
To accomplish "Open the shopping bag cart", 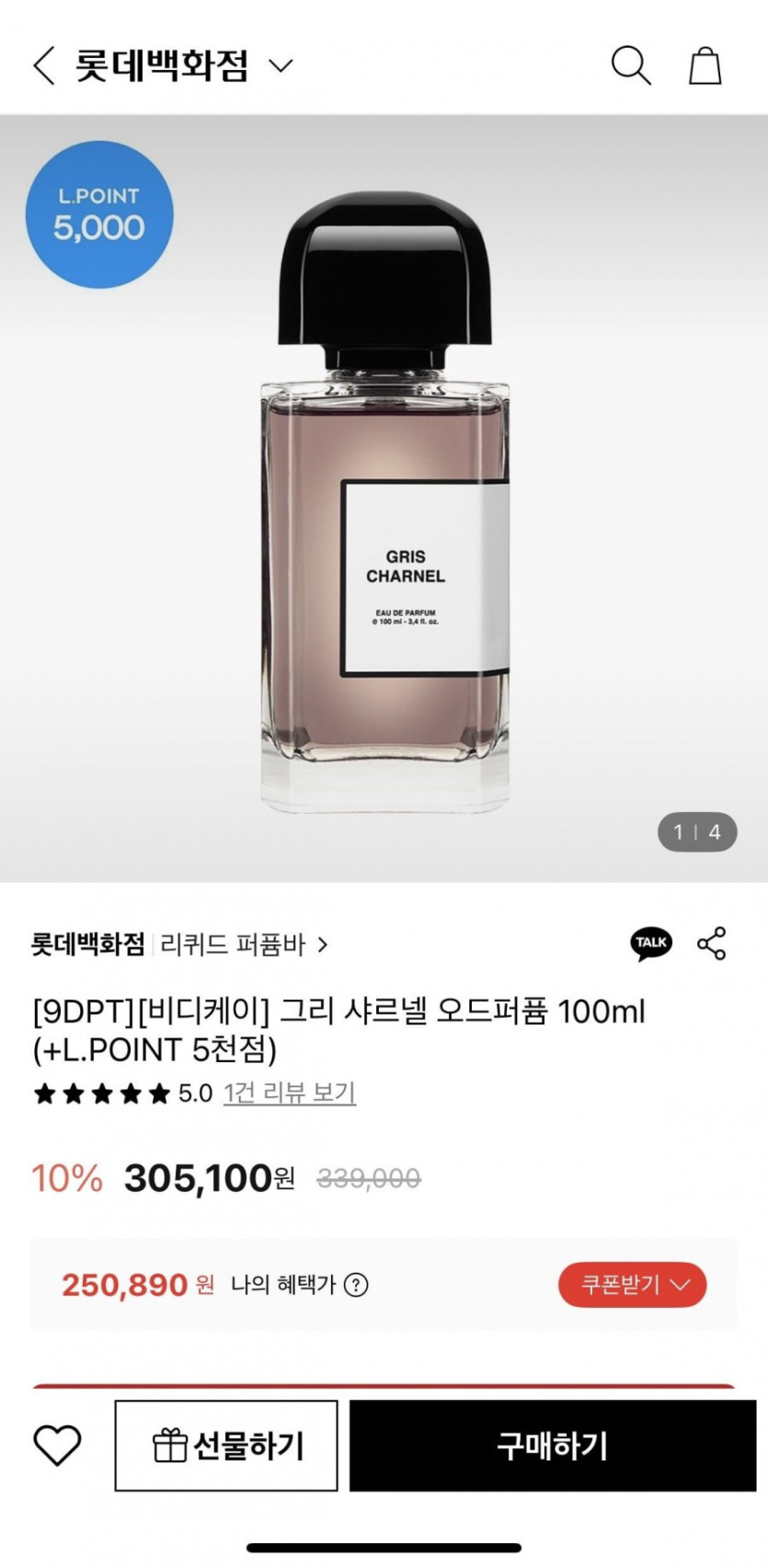I will pyautogui.click(x=705, y=66).
